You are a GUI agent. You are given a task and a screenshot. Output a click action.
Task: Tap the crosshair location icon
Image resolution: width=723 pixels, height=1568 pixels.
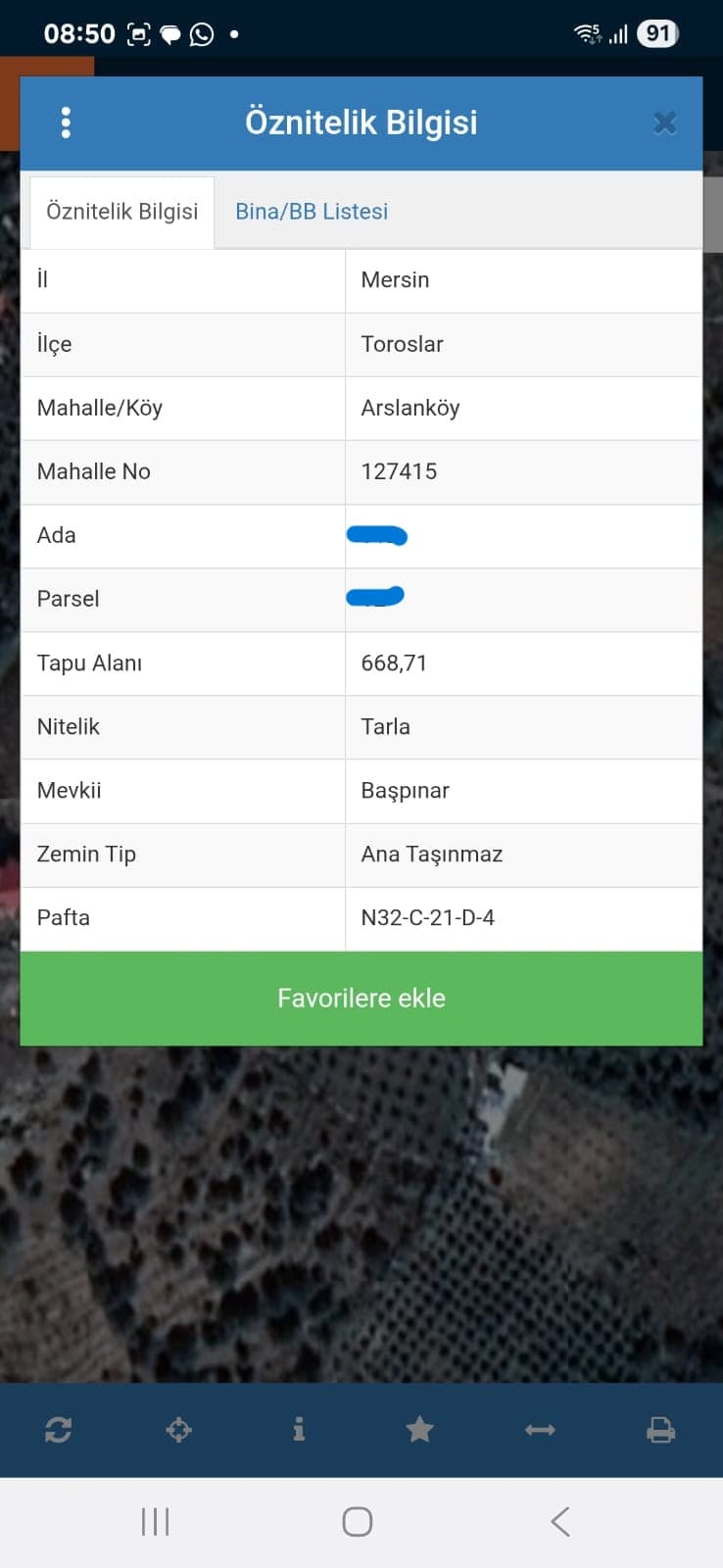coord(178,1430)
